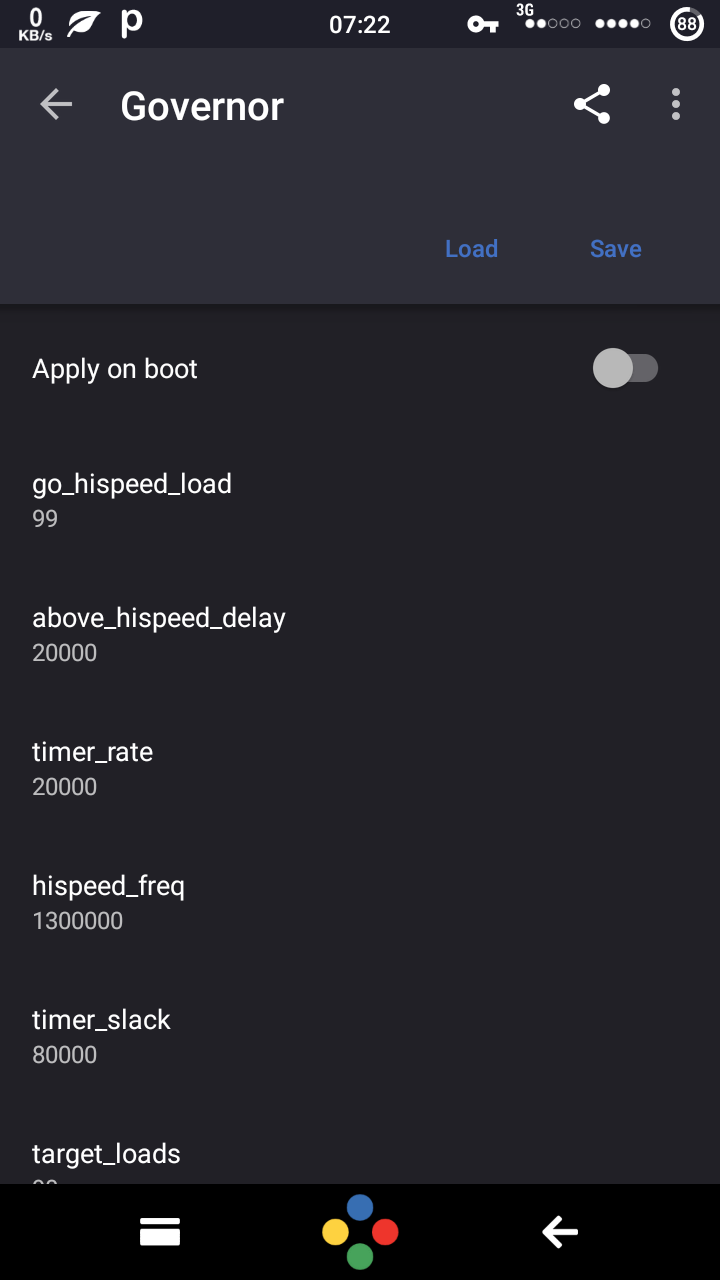Open the timer_slack setting

tap(360, 1036)
